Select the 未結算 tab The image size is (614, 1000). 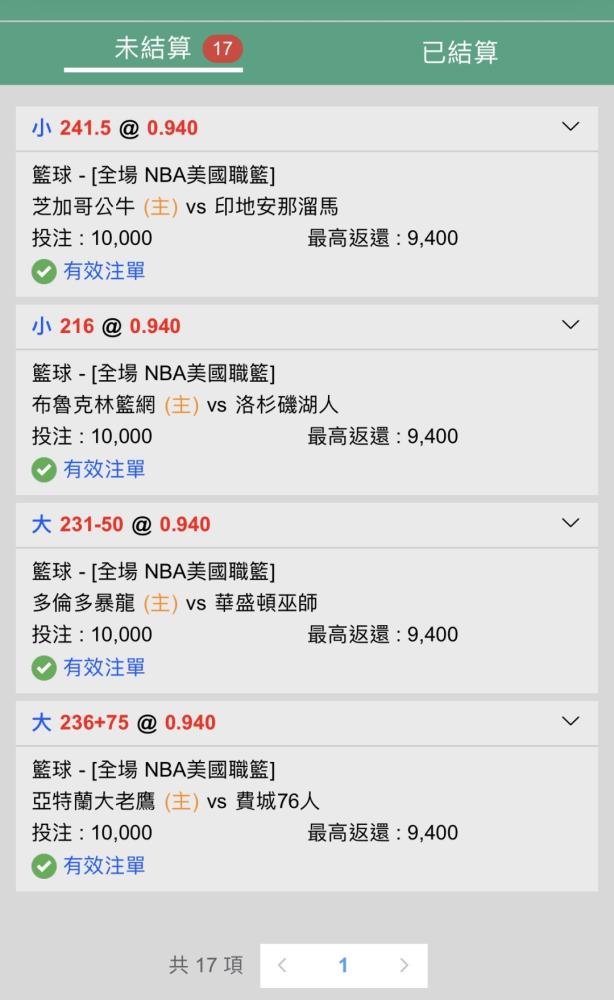[x=153, y=48]
